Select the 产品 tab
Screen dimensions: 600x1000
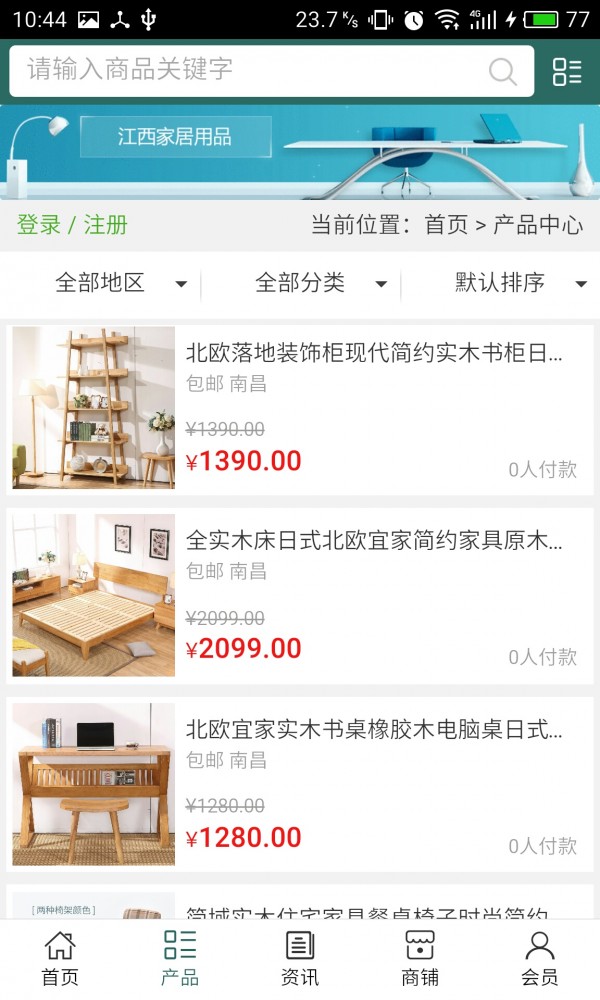[180, 958]
